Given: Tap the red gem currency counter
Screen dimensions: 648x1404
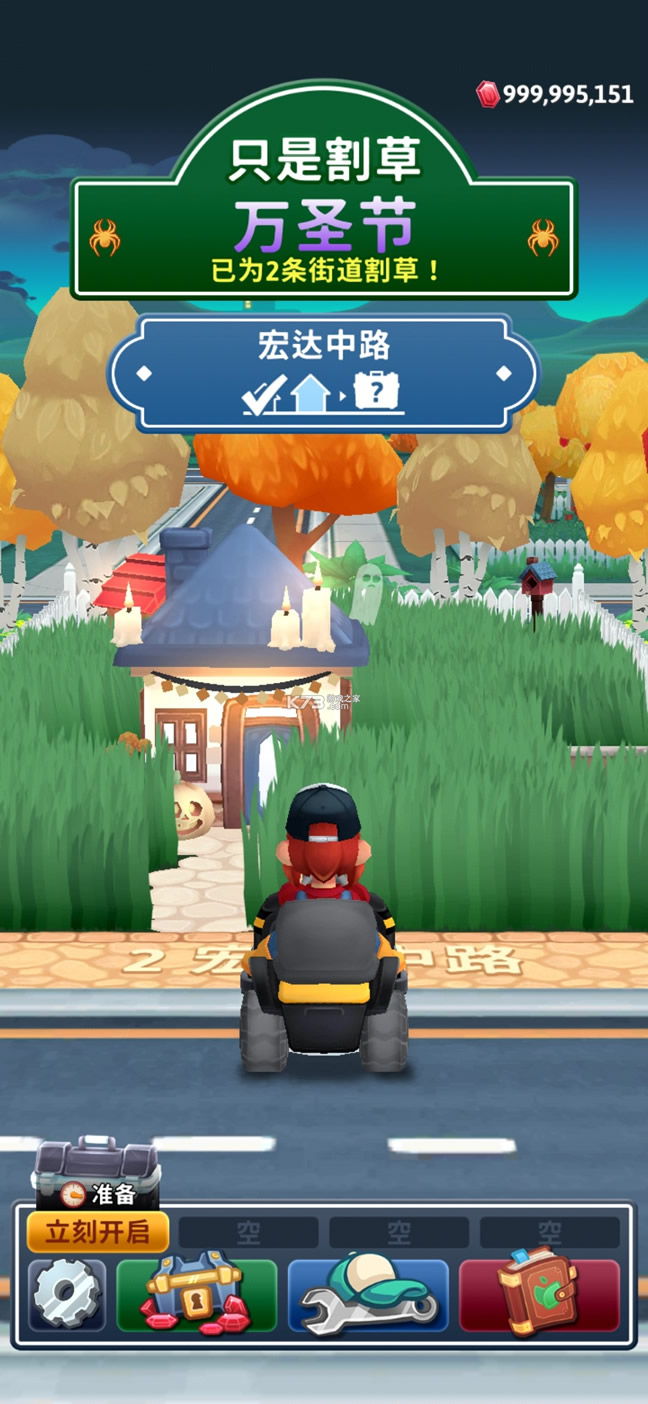Looking at the screenshot, I should point(555,94).
